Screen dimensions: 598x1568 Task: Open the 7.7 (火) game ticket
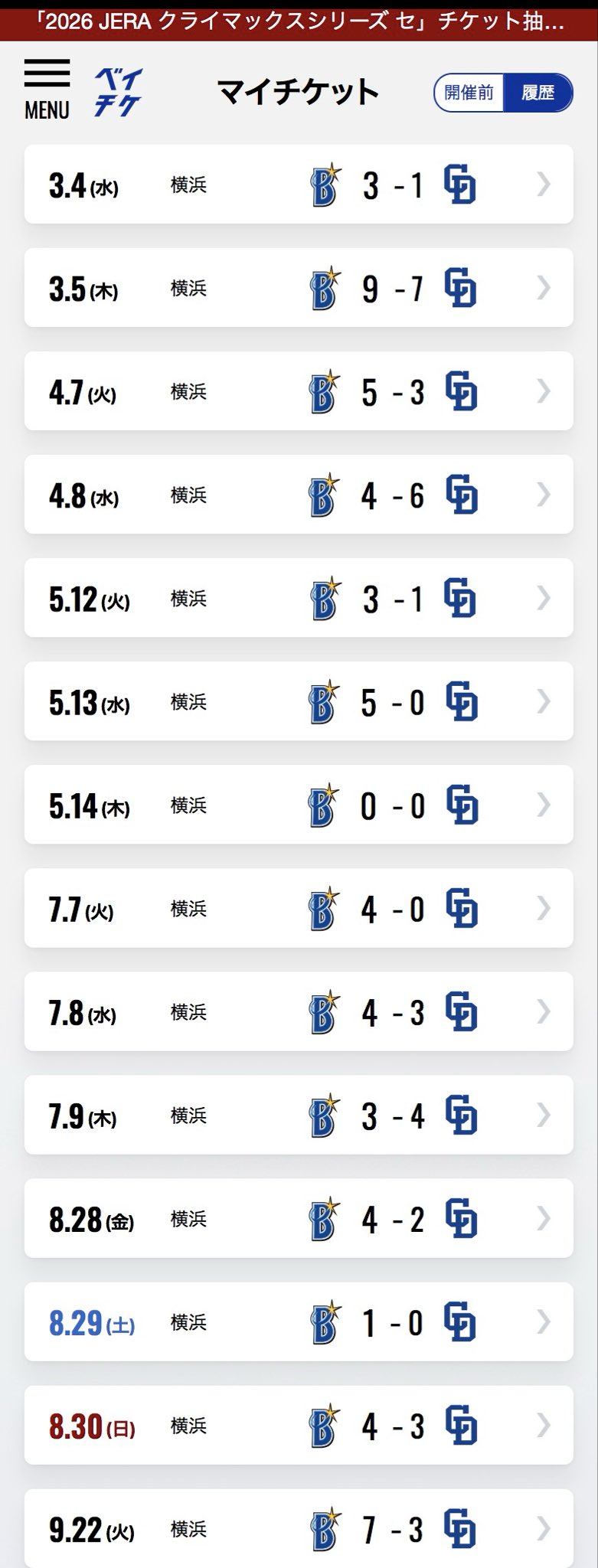click(x=299, y=908)
